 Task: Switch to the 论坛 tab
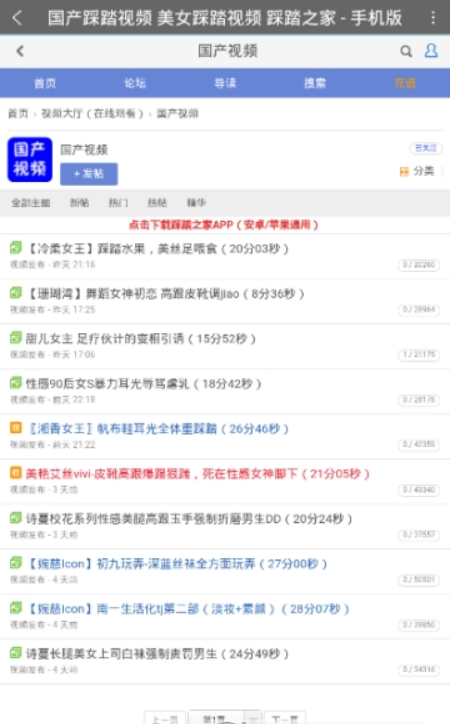click(x=135, y=83)
